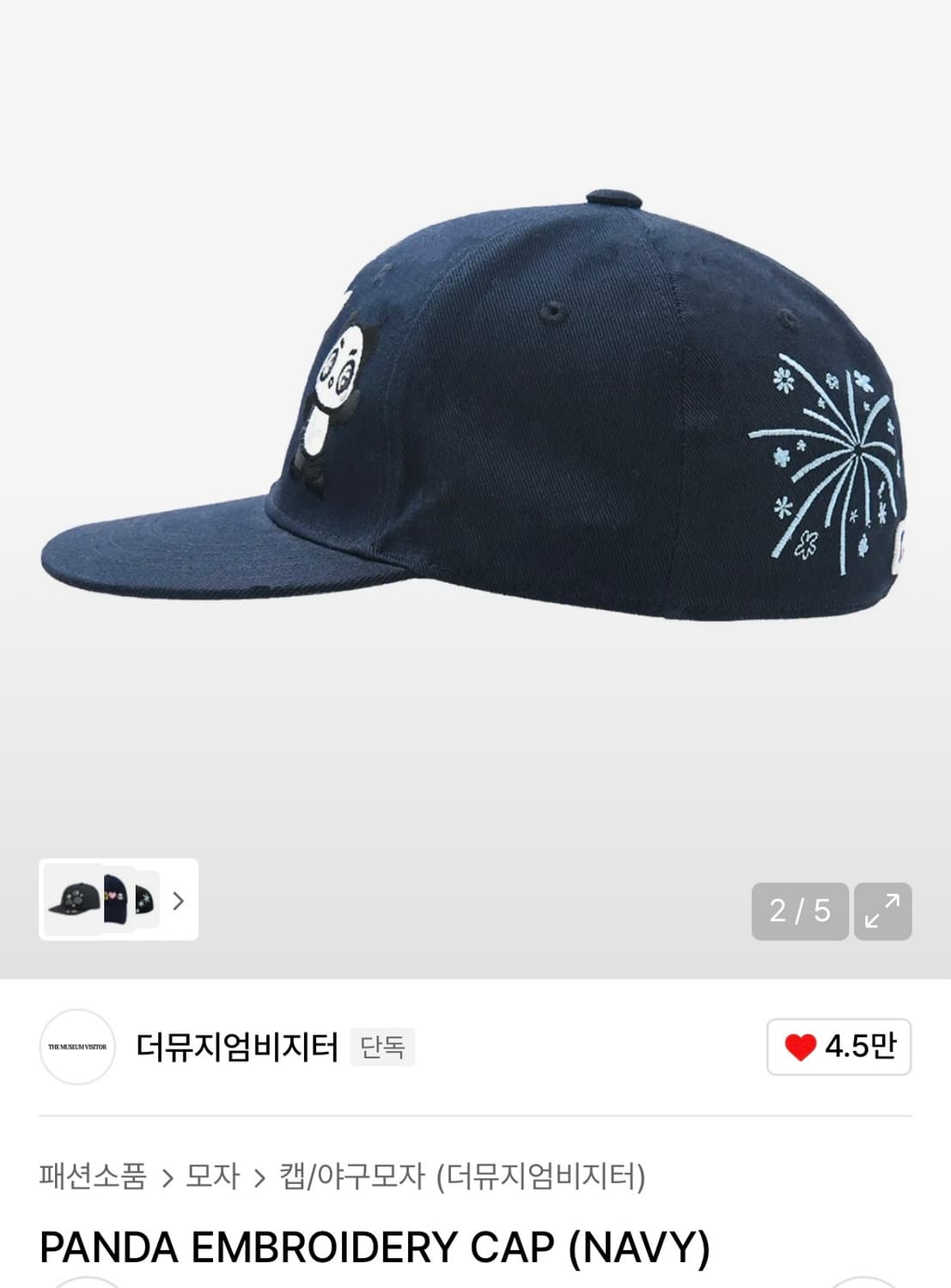Like this product with the heart button

[838, 1047]
